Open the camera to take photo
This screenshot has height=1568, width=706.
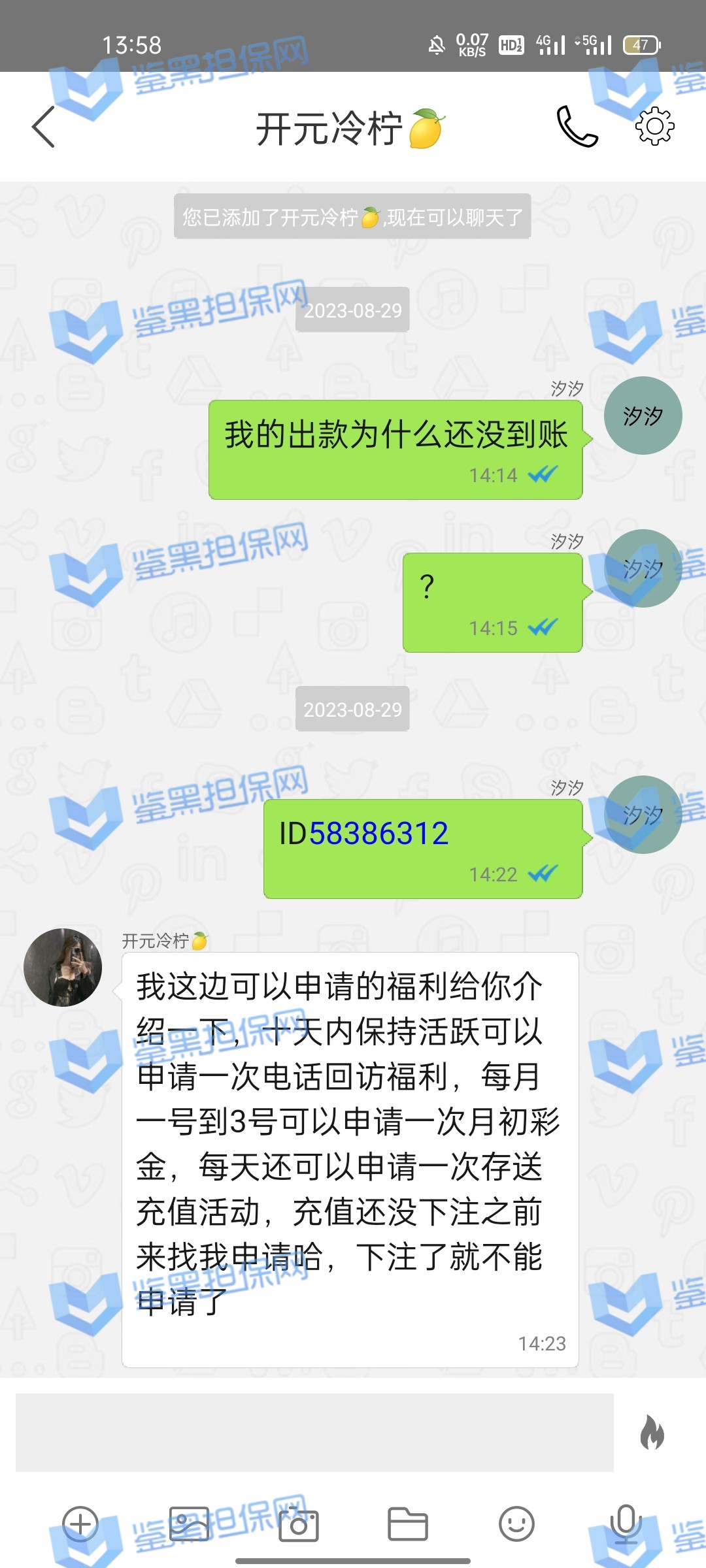[x=299, y=1524]
